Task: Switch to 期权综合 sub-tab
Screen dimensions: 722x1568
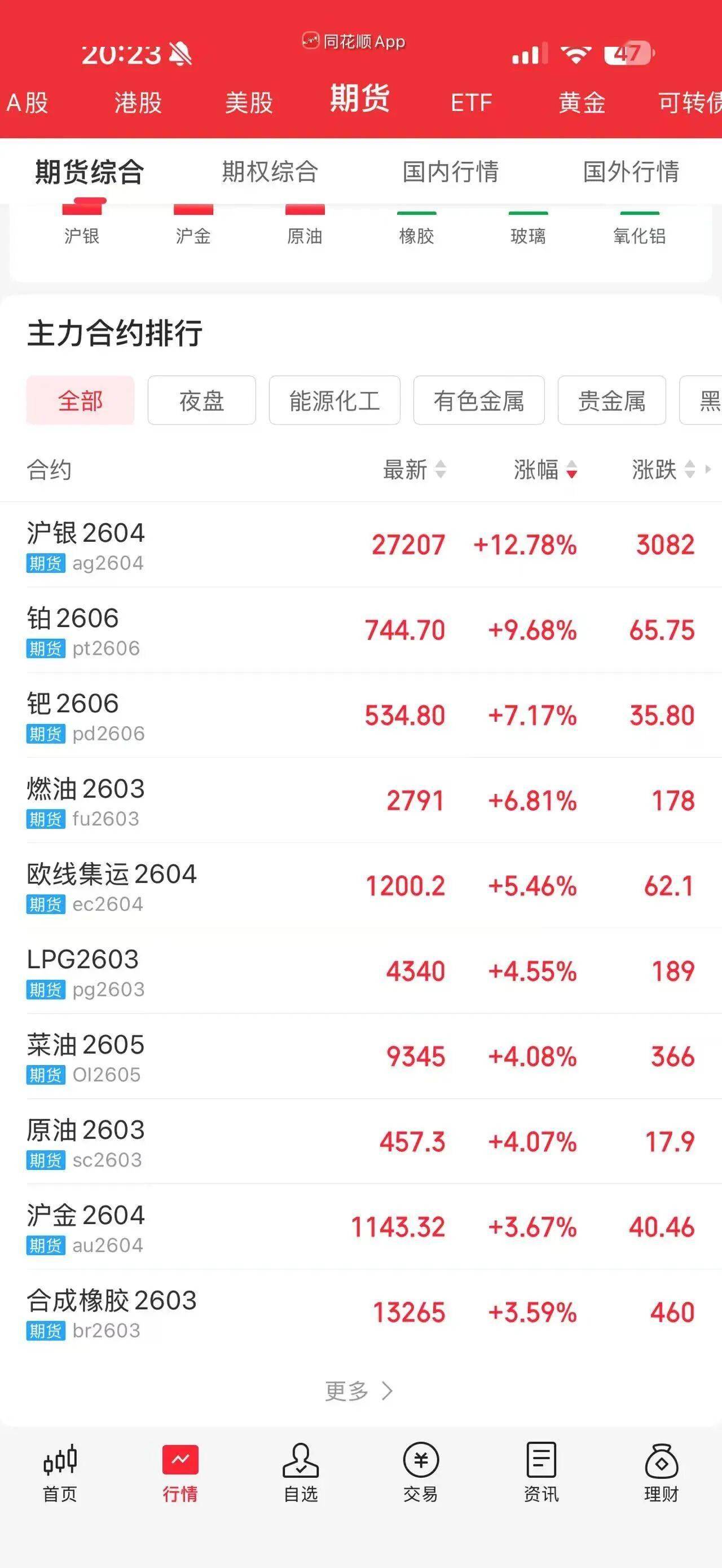Action: click(x=270, y=171)
